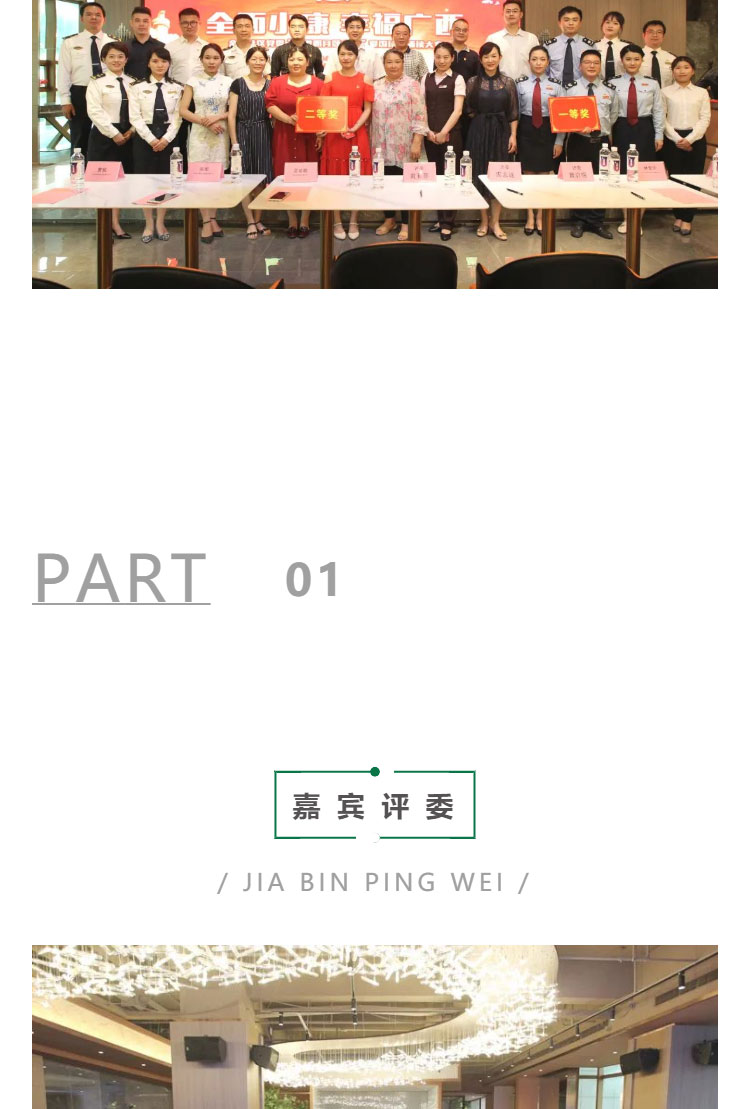View the venue chandelier photo
Viewport: 750px width, 1109px height.
point(375,1027)
